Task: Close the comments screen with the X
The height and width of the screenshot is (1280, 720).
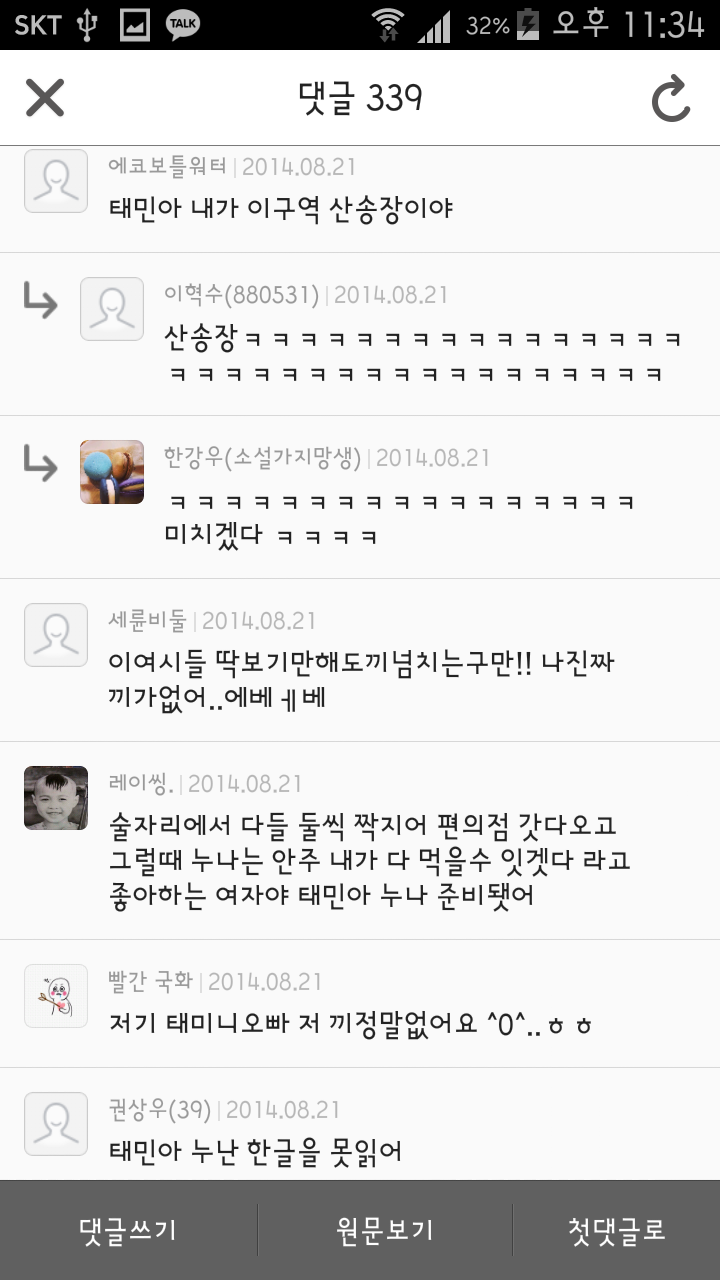Action: [x=45, y=98]
